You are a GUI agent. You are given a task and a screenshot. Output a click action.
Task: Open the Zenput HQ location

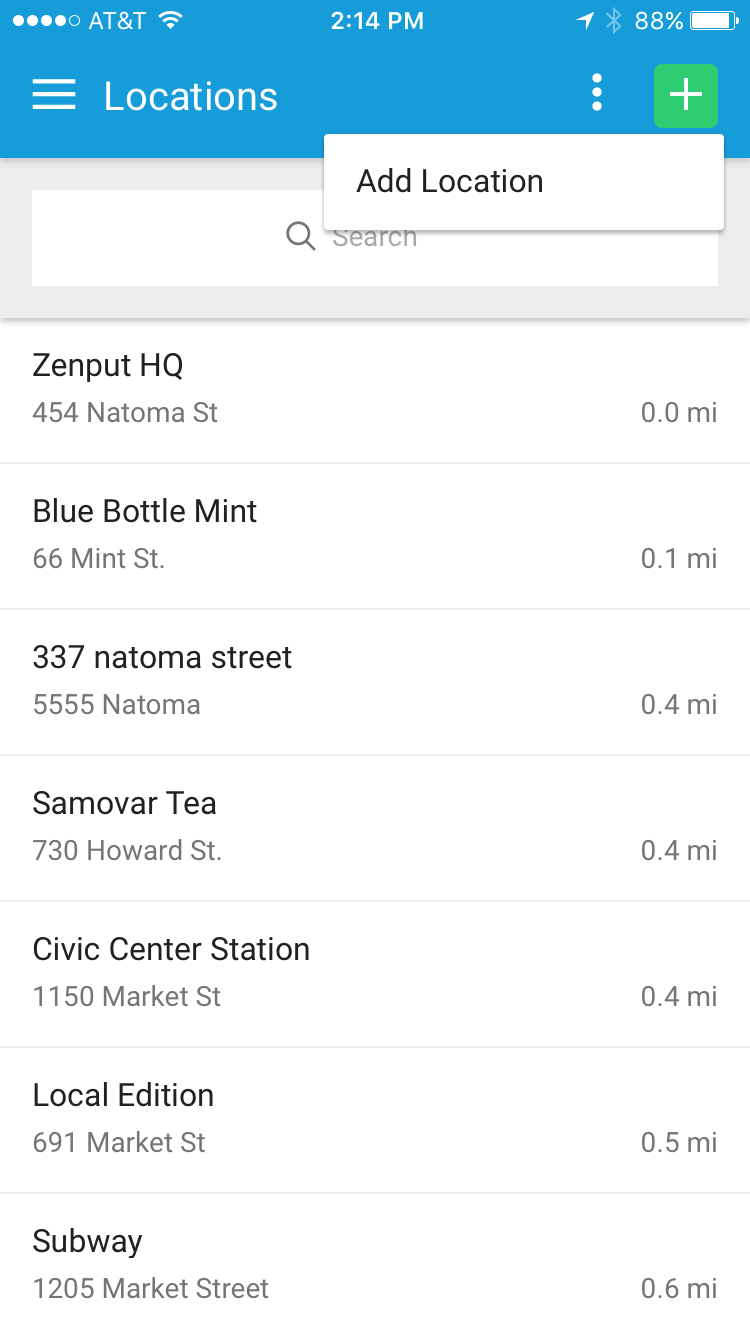(x=375, y=390)
